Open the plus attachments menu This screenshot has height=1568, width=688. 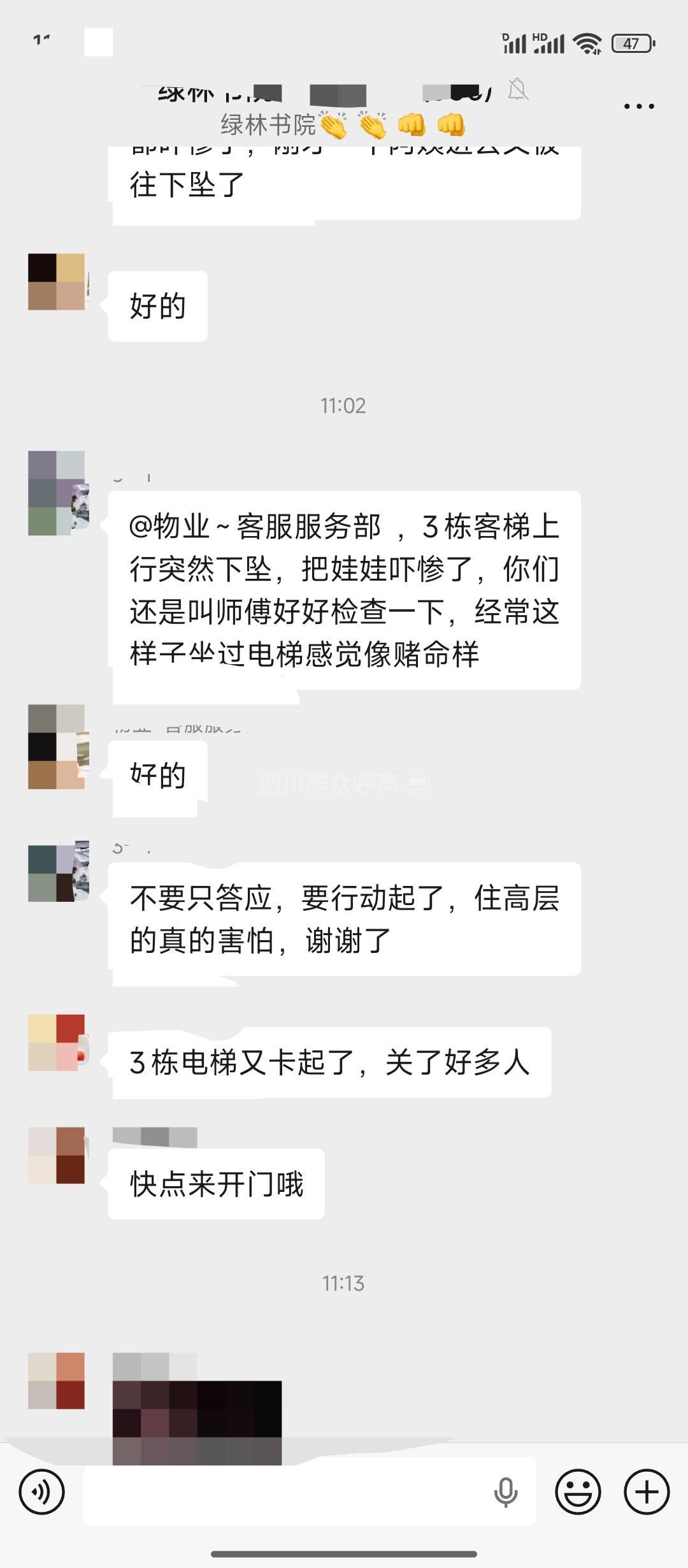coord(647,1492)
